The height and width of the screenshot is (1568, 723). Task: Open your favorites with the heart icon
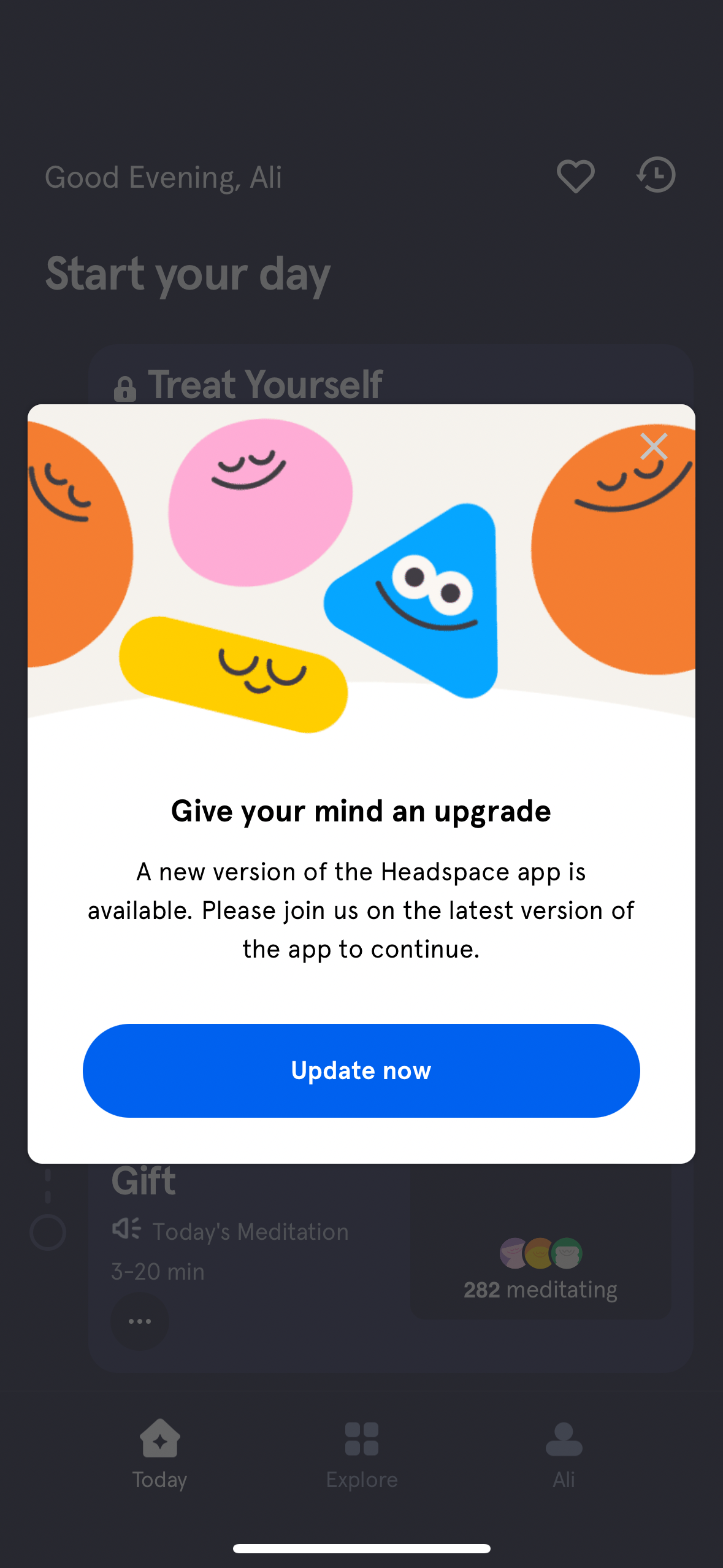pos(575,176)
